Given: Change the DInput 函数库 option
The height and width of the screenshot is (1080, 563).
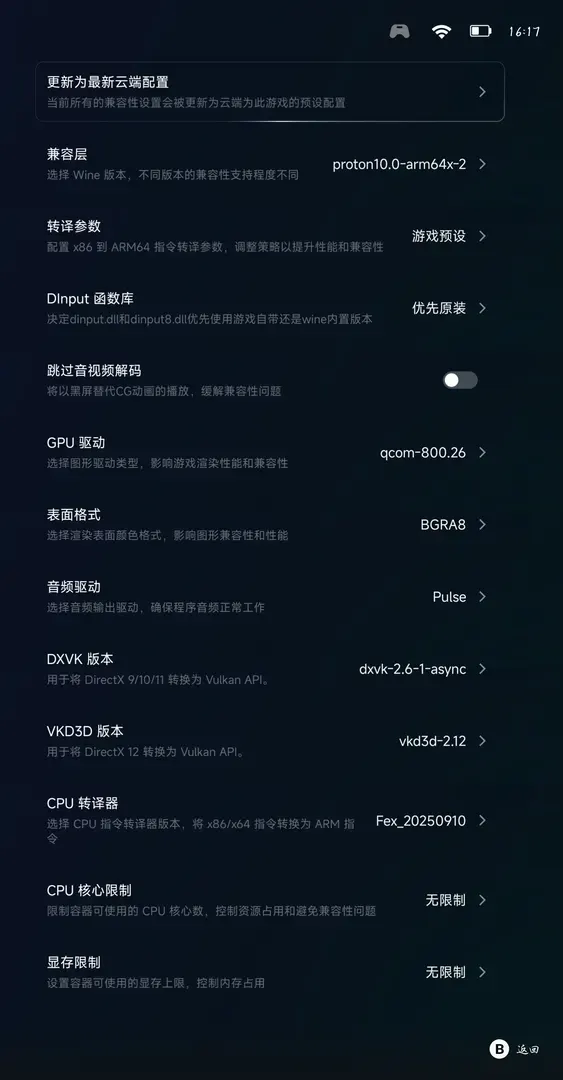Looking at the screenshot, I should tap(269, 308).
